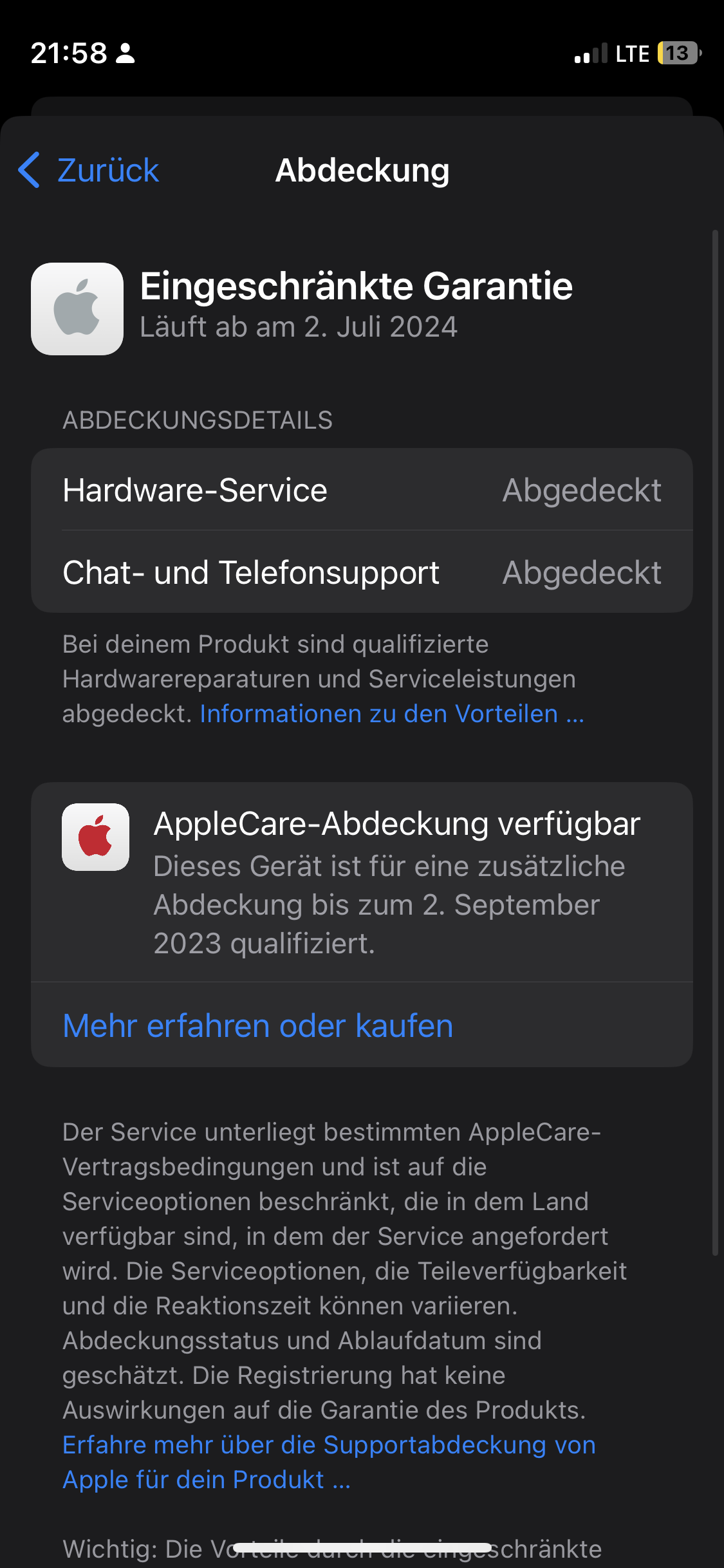724x1568 pixels.
Task: Tap Mehr erfahren oder kaufen
Action: coord(362,1025)
